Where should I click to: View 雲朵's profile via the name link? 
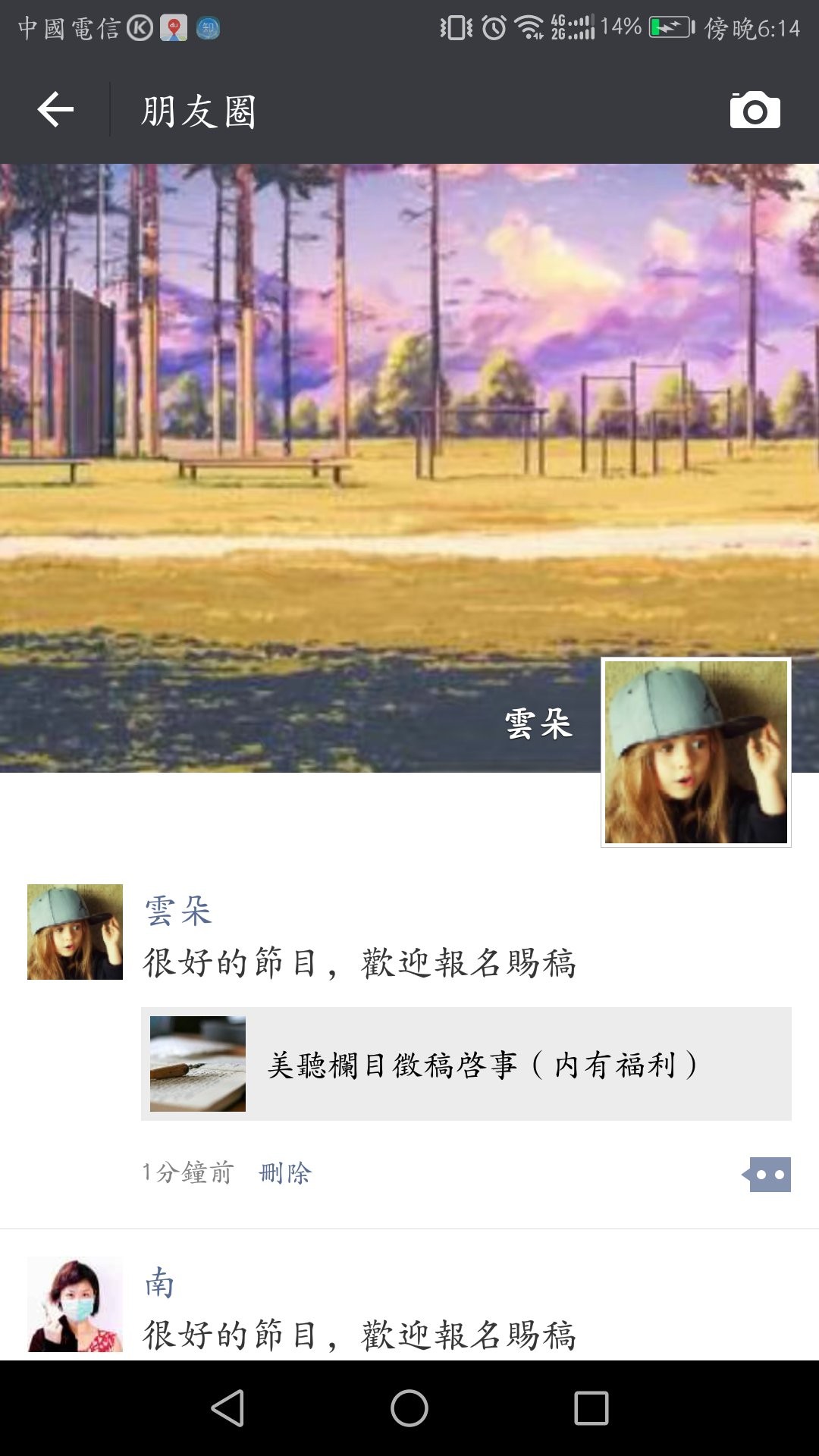point(178,911)
